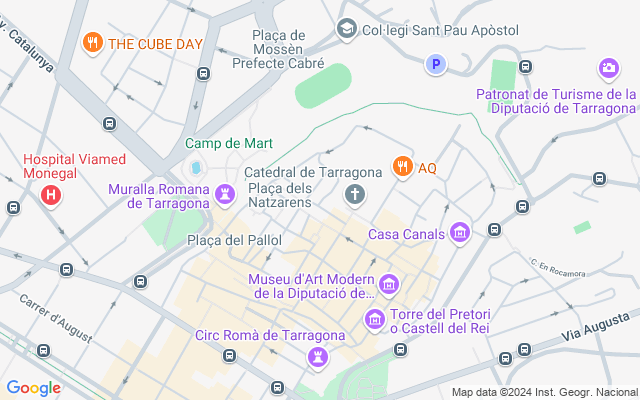The image size is (640, 400).
Task: Open Muralla Romana de Tarragona landmark
Action: [225, 195]
